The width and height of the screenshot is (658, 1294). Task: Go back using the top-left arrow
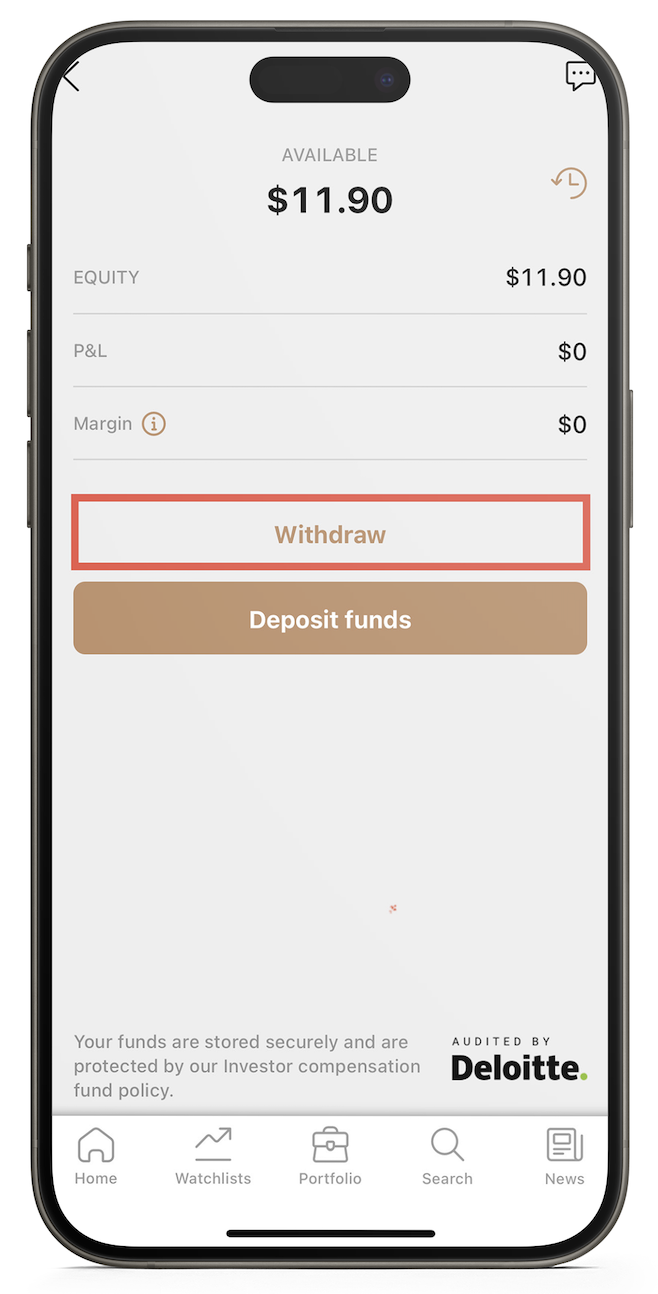(x=71, y=76)
